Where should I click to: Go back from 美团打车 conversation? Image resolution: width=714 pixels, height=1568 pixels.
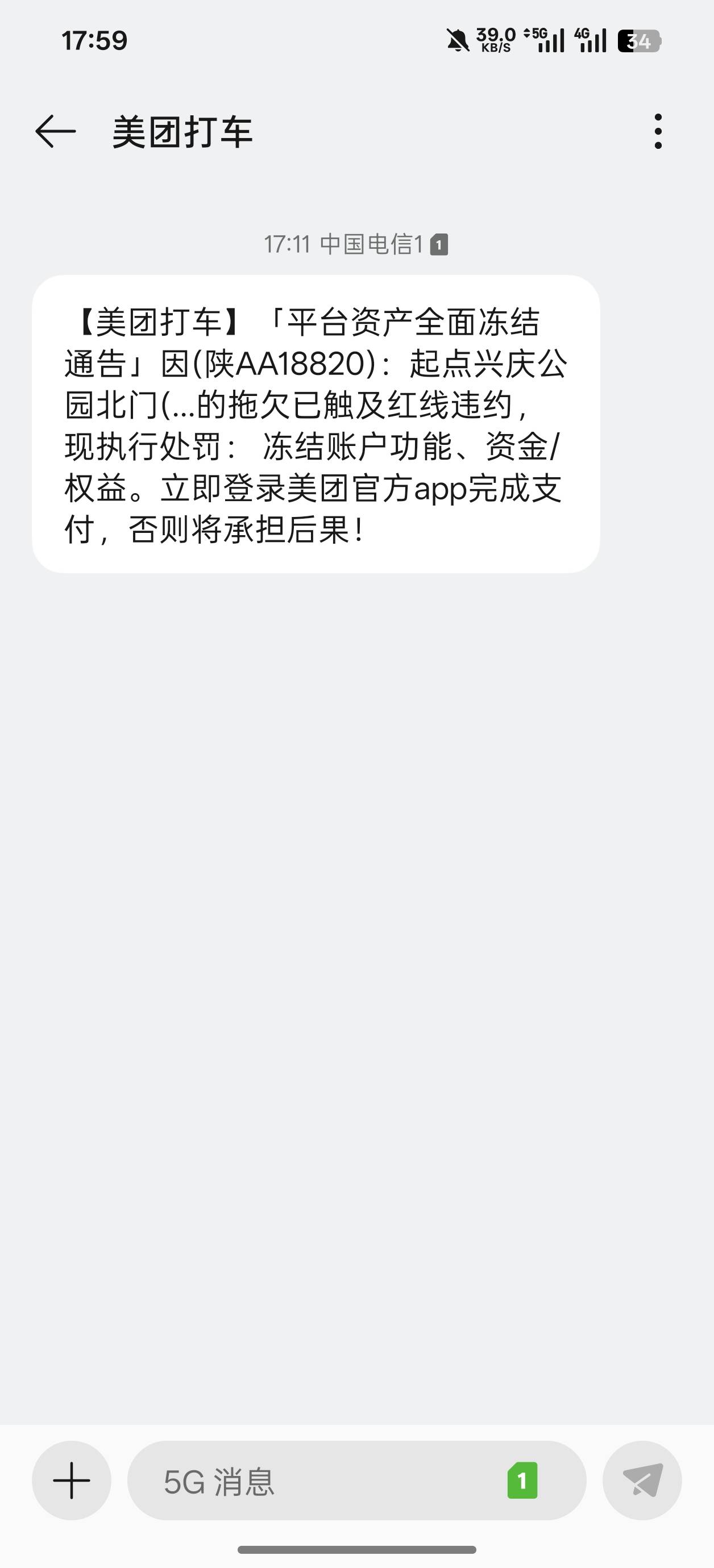(x=56, y=131)
